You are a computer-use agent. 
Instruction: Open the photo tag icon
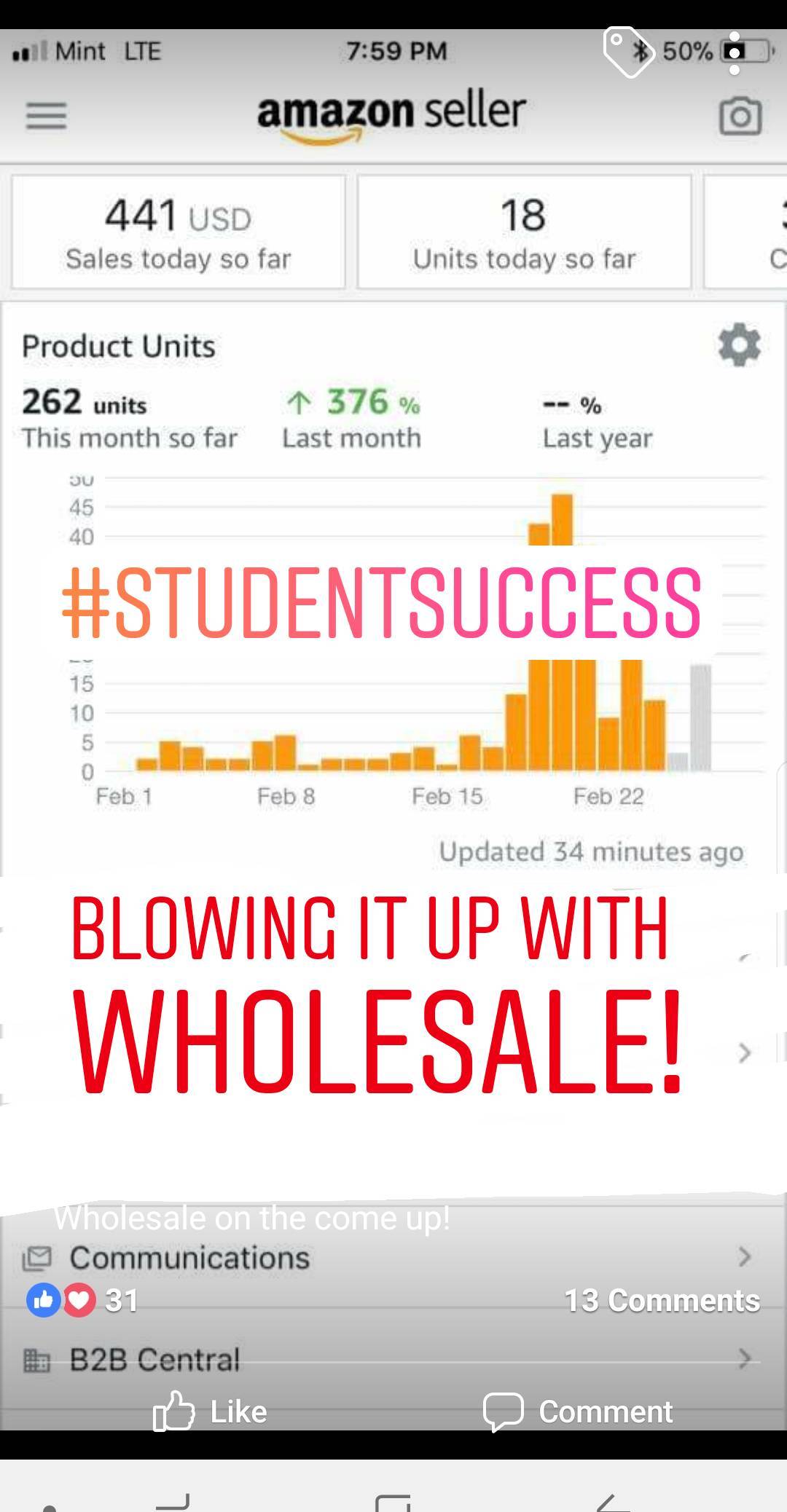[628, 52]
